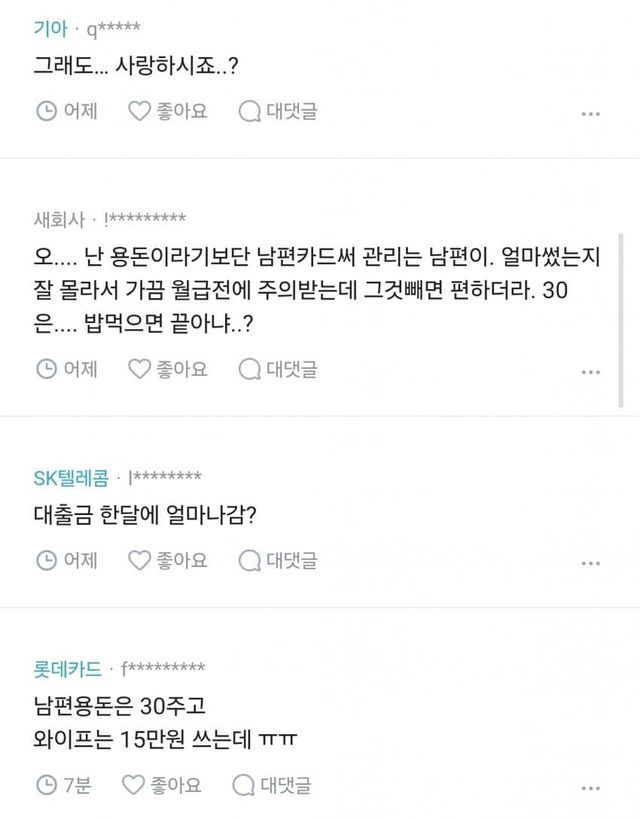Reply to the SK텔레콤 comment

(x=277, y=560)
